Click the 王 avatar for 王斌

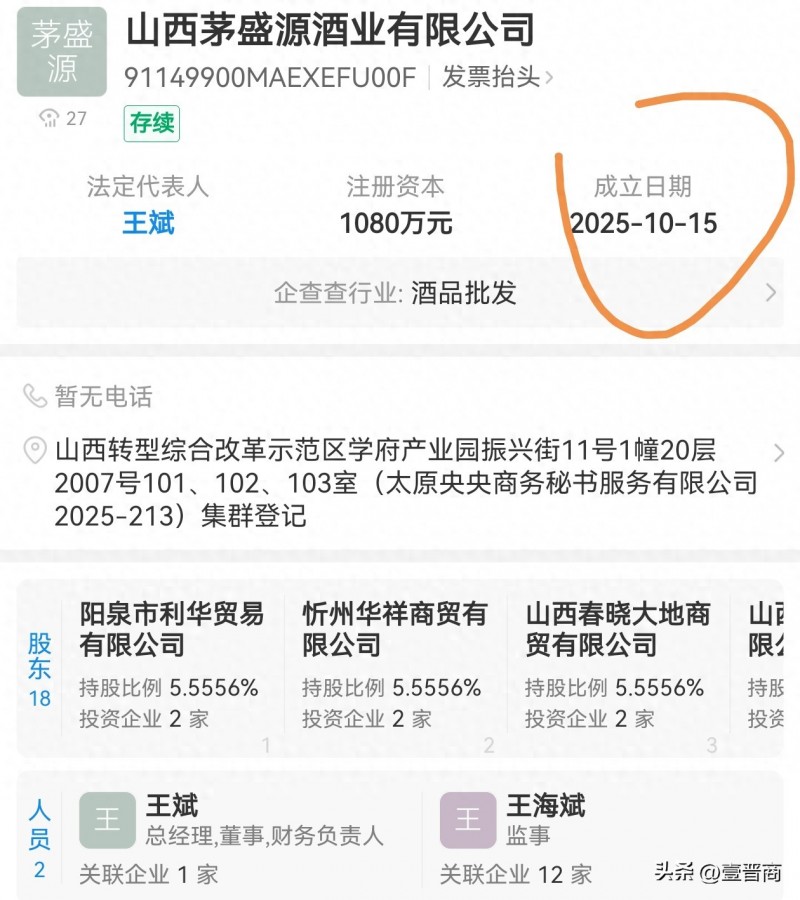107,821
